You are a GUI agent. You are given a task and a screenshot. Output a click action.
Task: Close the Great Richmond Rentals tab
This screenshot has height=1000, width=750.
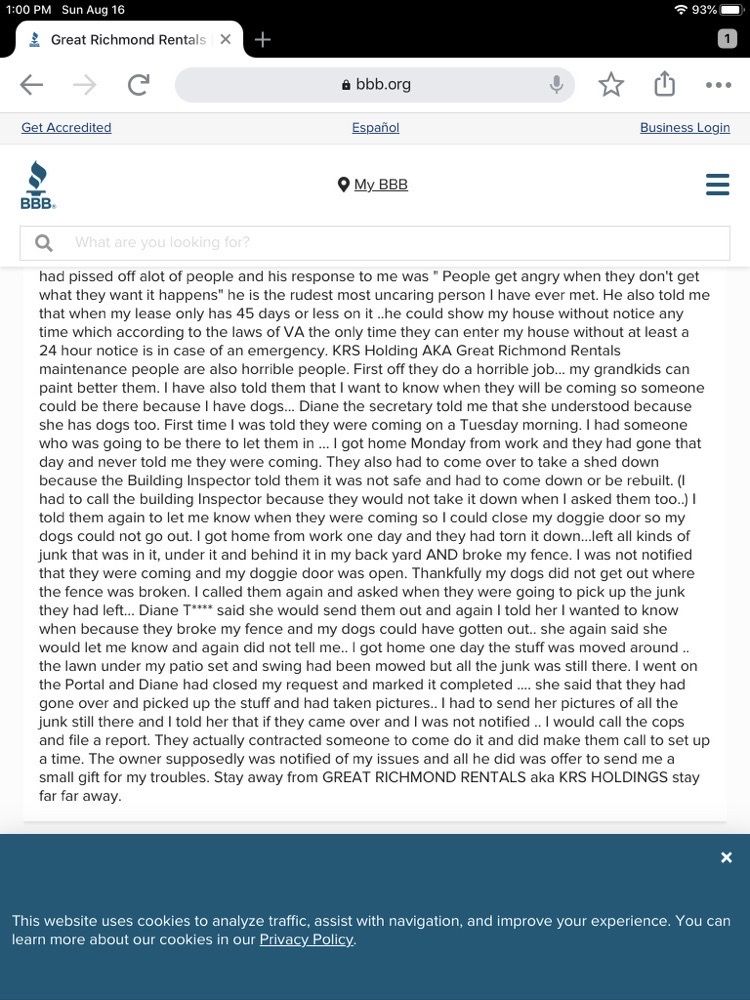(225, 40)
